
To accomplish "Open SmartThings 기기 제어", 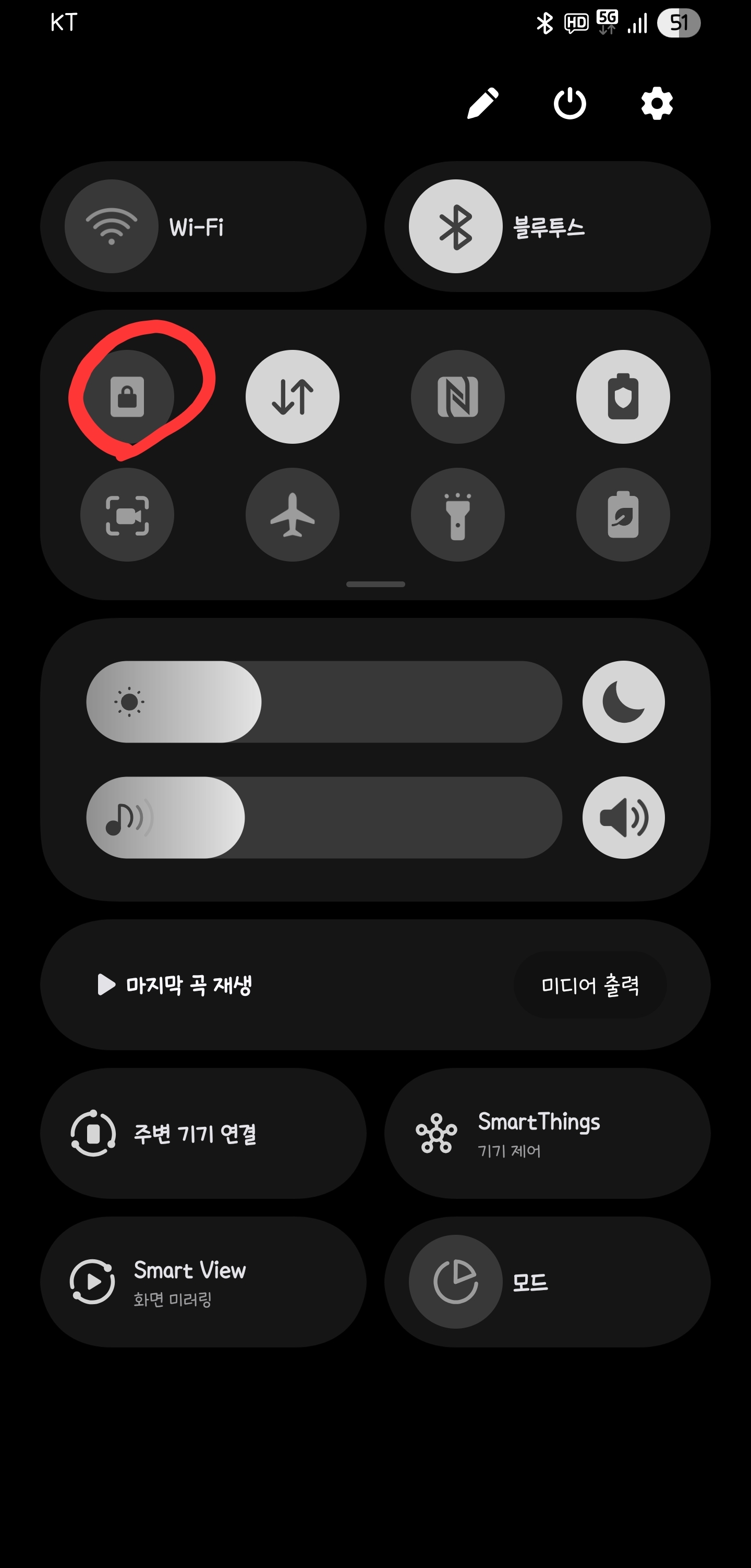I will click(x=547, y=1134).
